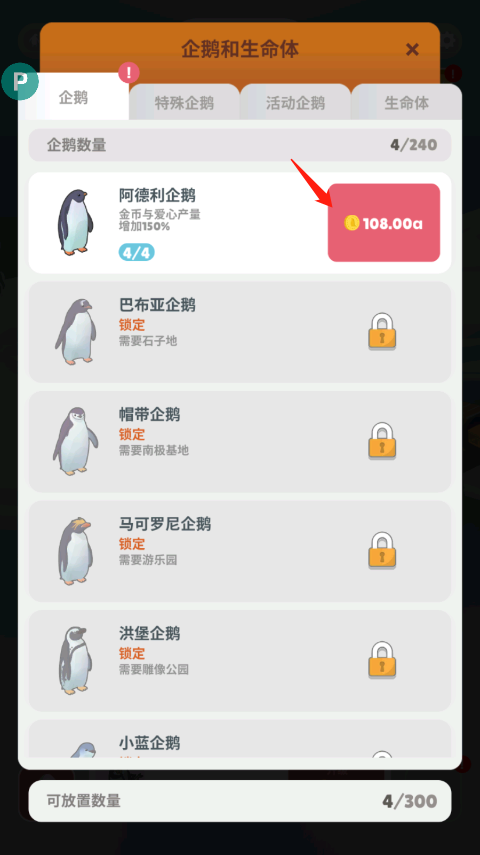The image size is (480, 855).
Task: Switch to the 活动企鹅 tab
Action: pyautogui.click(x=295, y=102)
